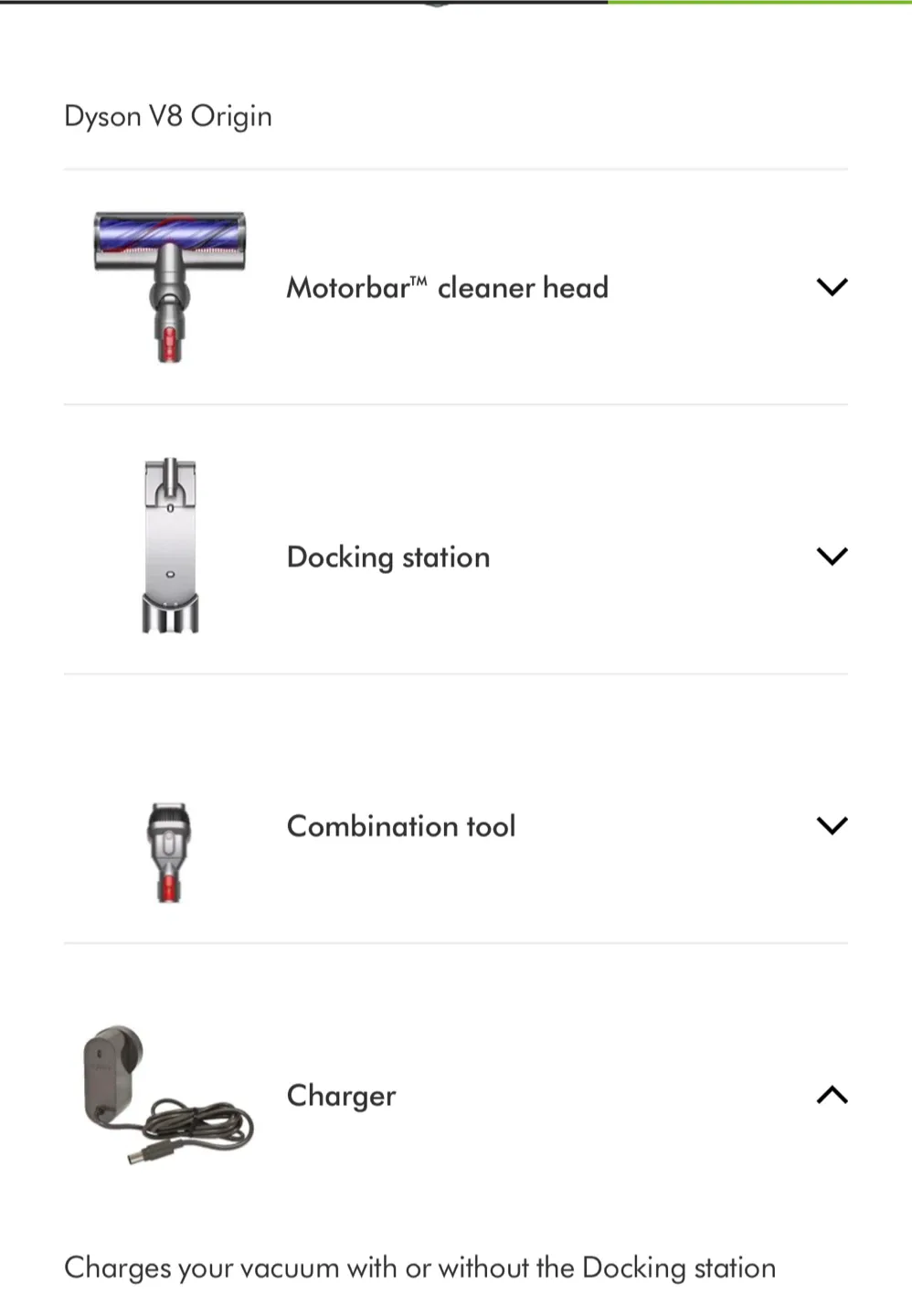Image resolution: width=912 pixels, height=1316 pixels.
Task: Expand the Combination tool section
Action: pos(832,825)
